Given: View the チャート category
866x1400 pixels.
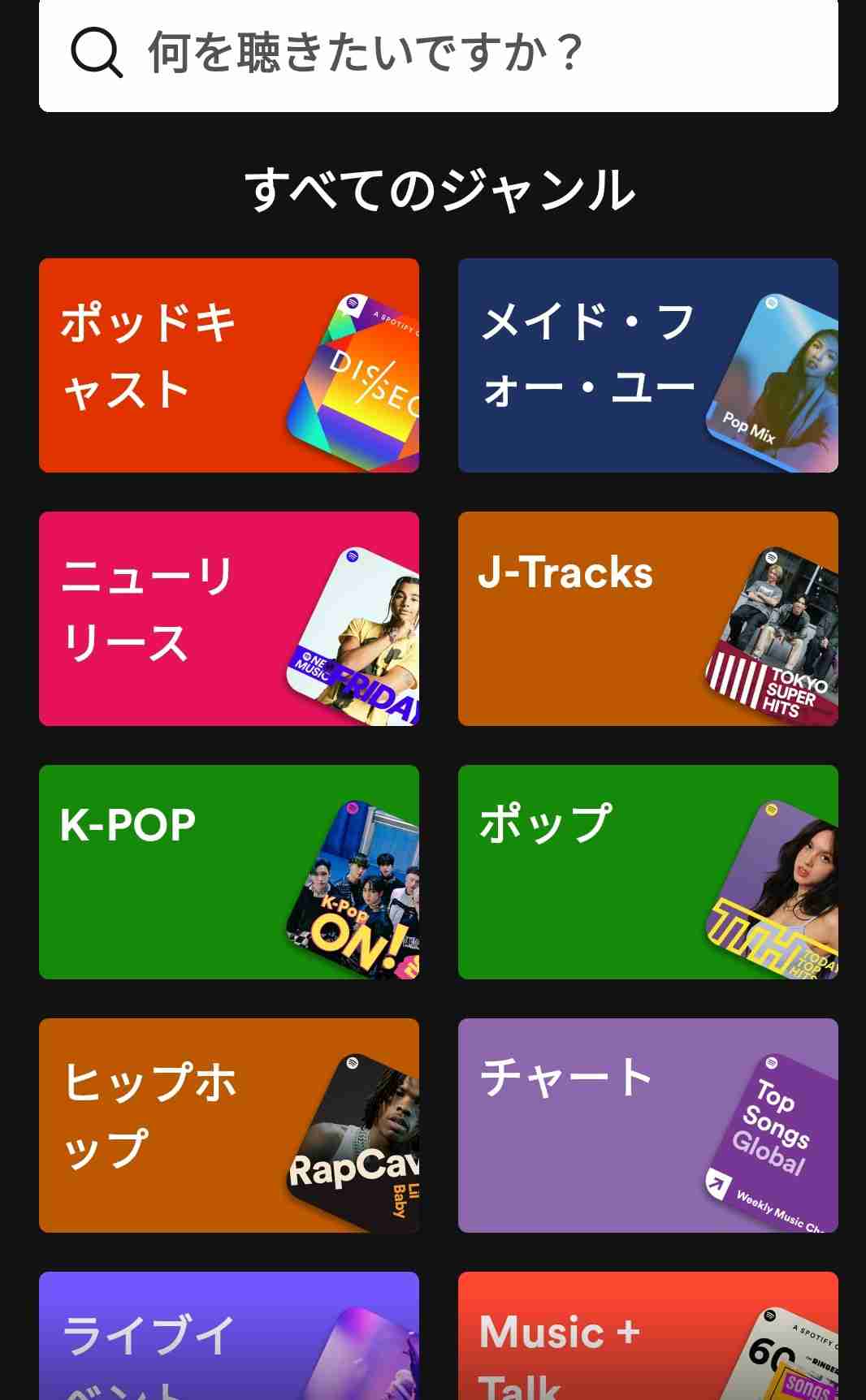Looking at the screenshot, I should [648, 1126].
